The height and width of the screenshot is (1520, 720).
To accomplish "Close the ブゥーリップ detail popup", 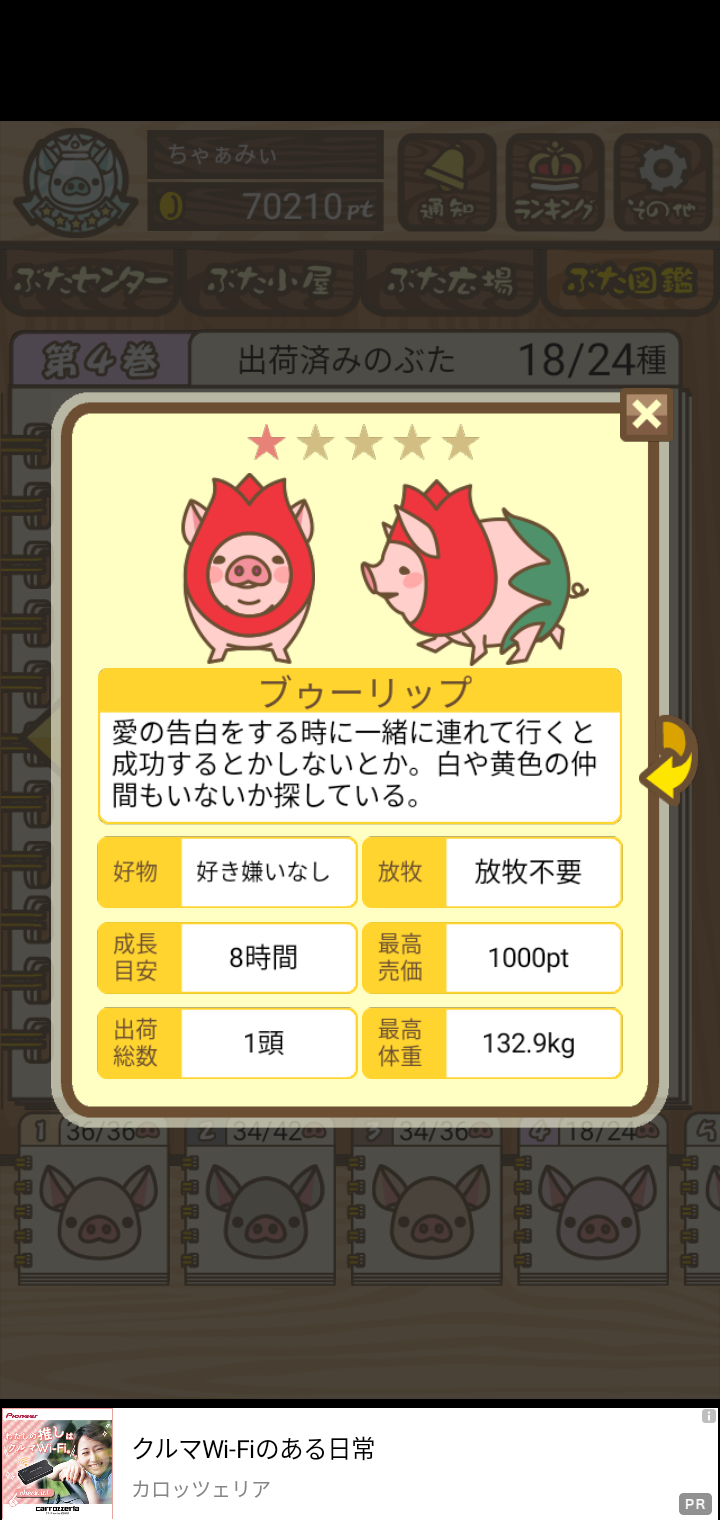I will [x=647, y=414].
